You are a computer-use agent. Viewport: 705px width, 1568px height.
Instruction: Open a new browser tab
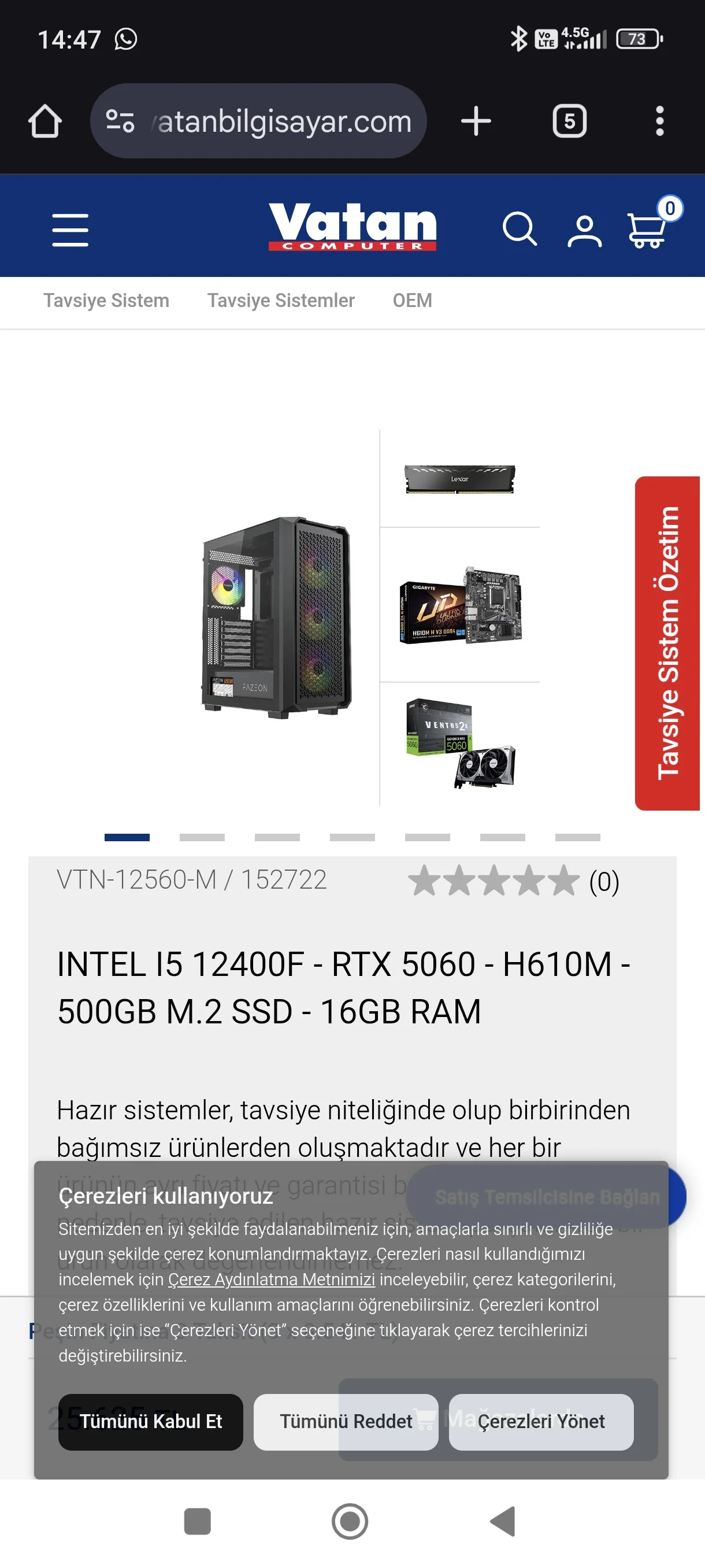point(476,121)
